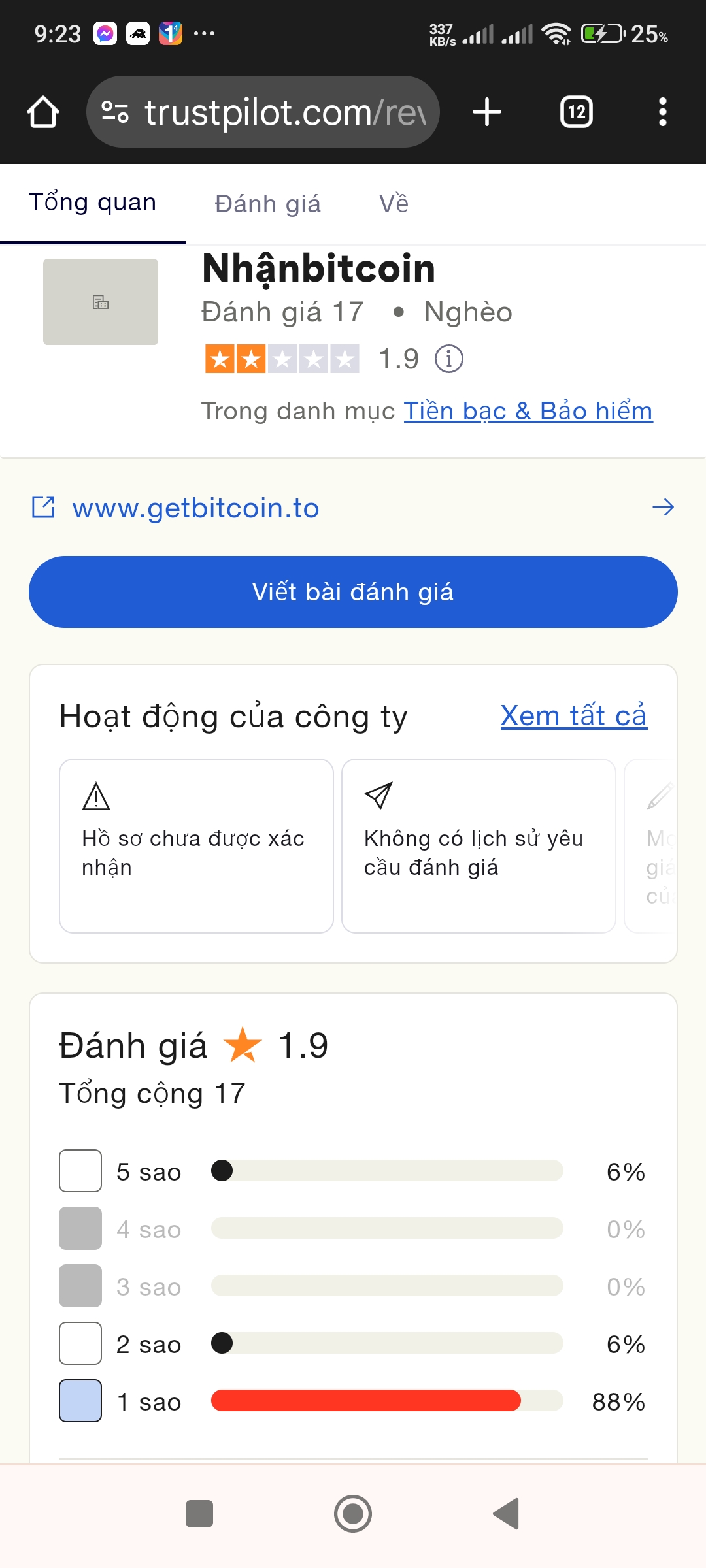Check the 2 sao filter checkbox
This screenshot has height=1568, width=706.
[80, 1344]
